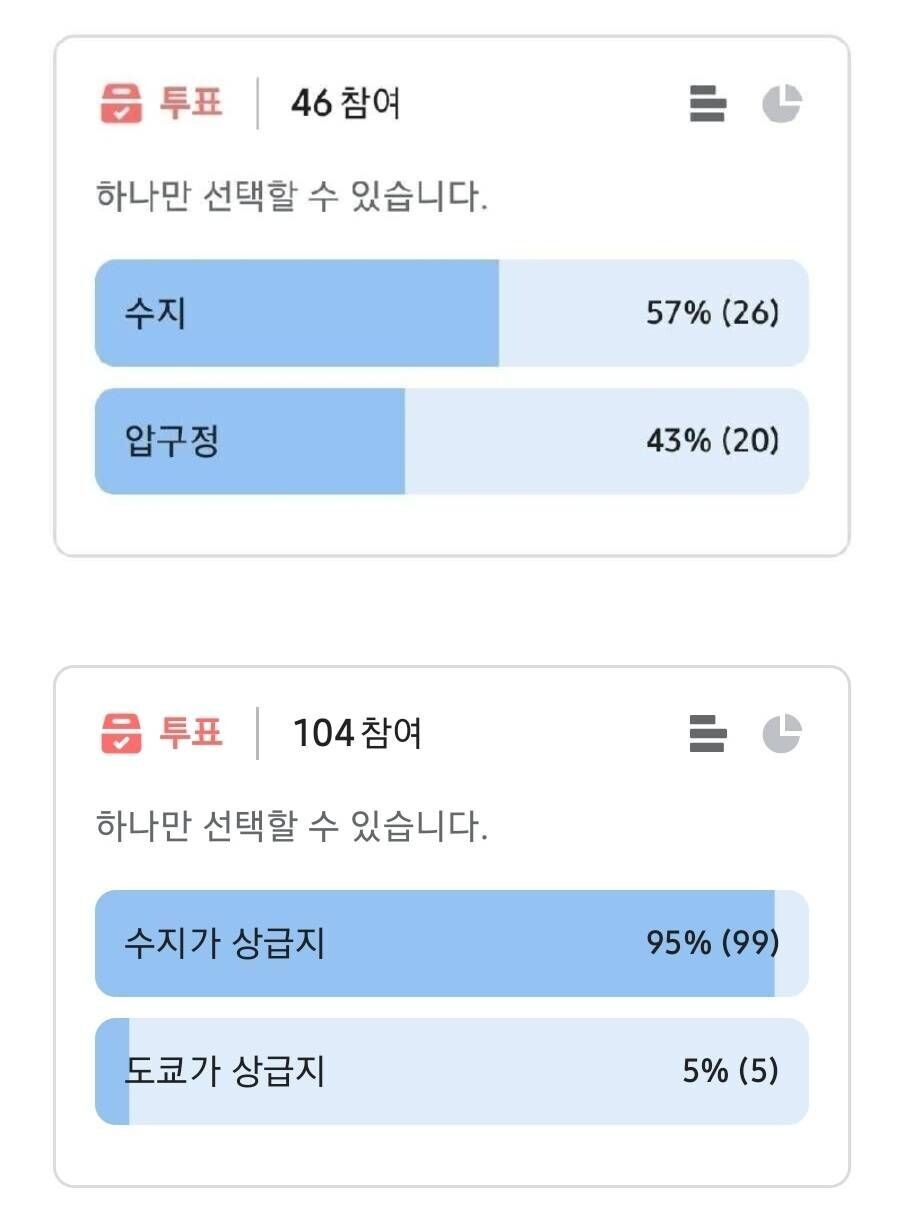Click the red ballot box icon on bottom poll
Viewport: 904px width, 1219px height.
coord(120,733)
